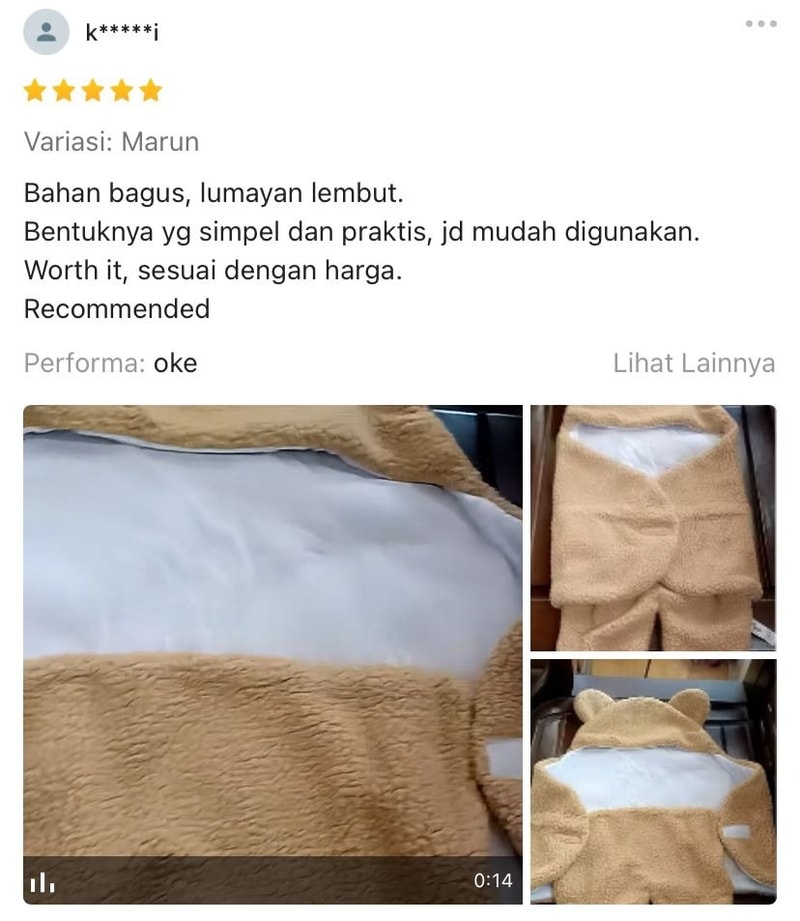Select the fourth rating star
Image resolution: width=800 pixels, height=921 pixels.
pos(121,91)
